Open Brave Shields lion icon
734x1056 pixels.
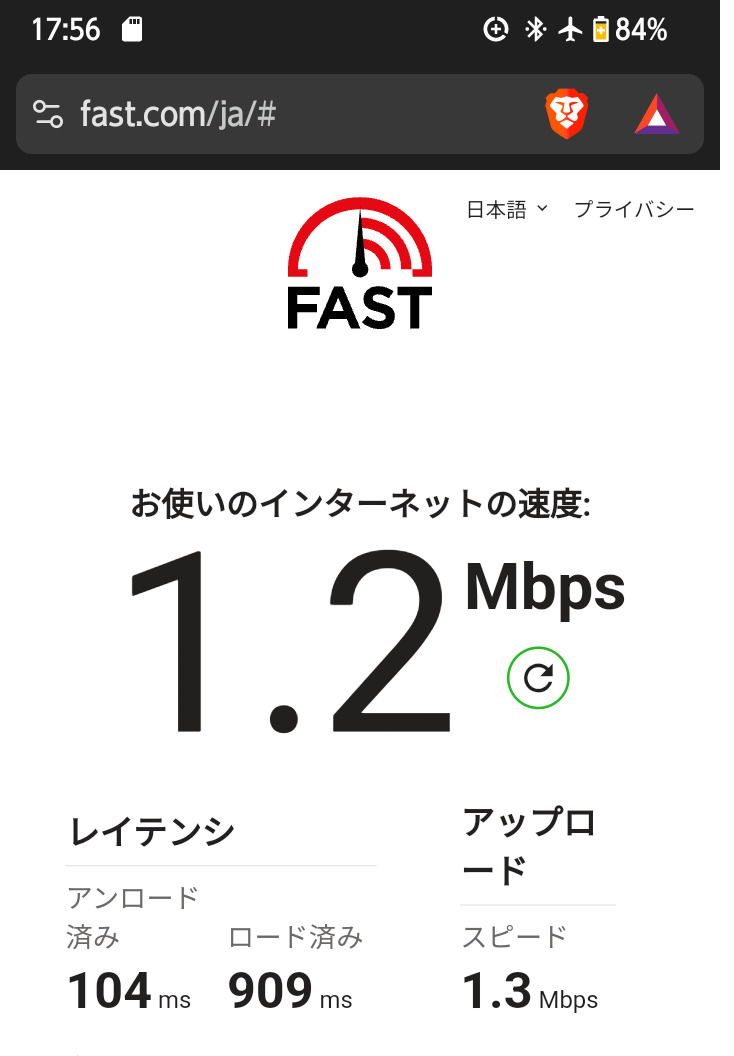(x=566, y=114)
